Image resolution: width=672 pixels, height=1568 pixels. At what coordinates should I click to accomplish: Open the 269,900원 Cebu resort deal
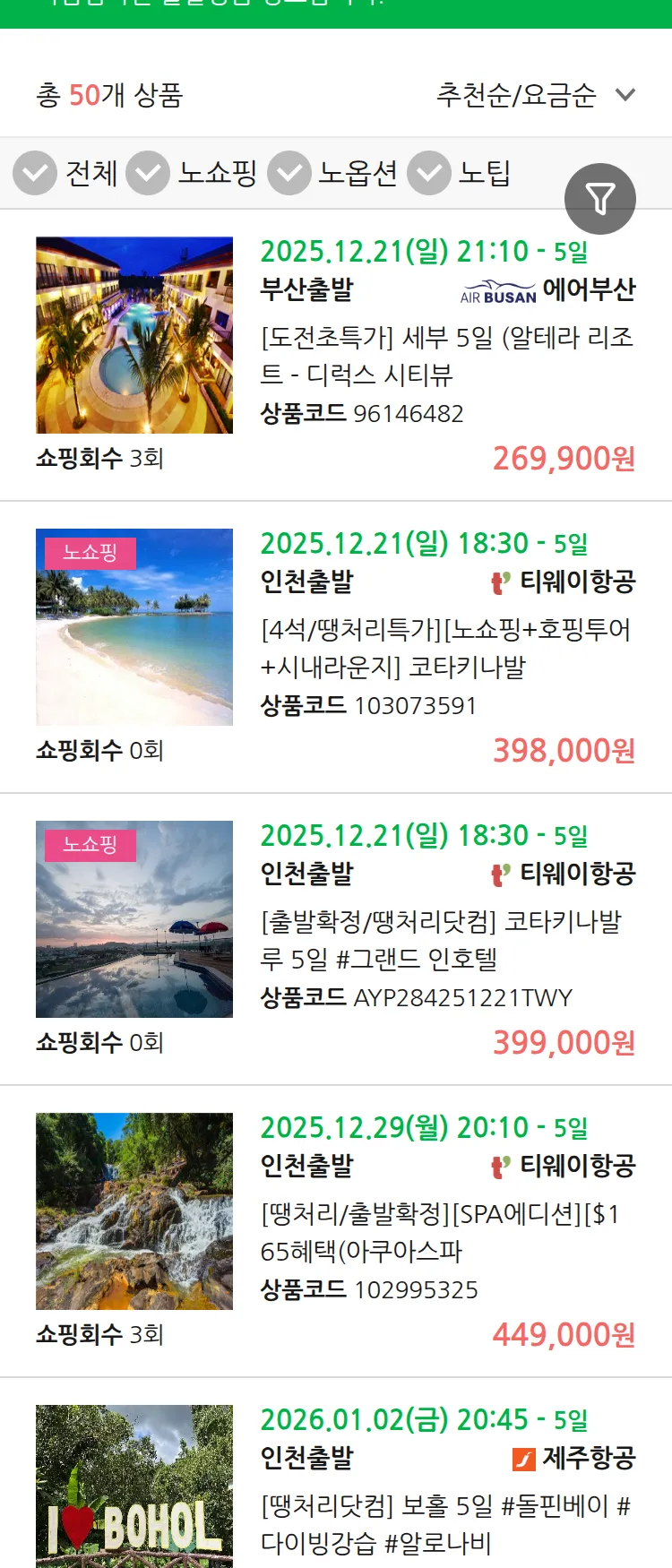pyautogui.click(x=446, y=356)
